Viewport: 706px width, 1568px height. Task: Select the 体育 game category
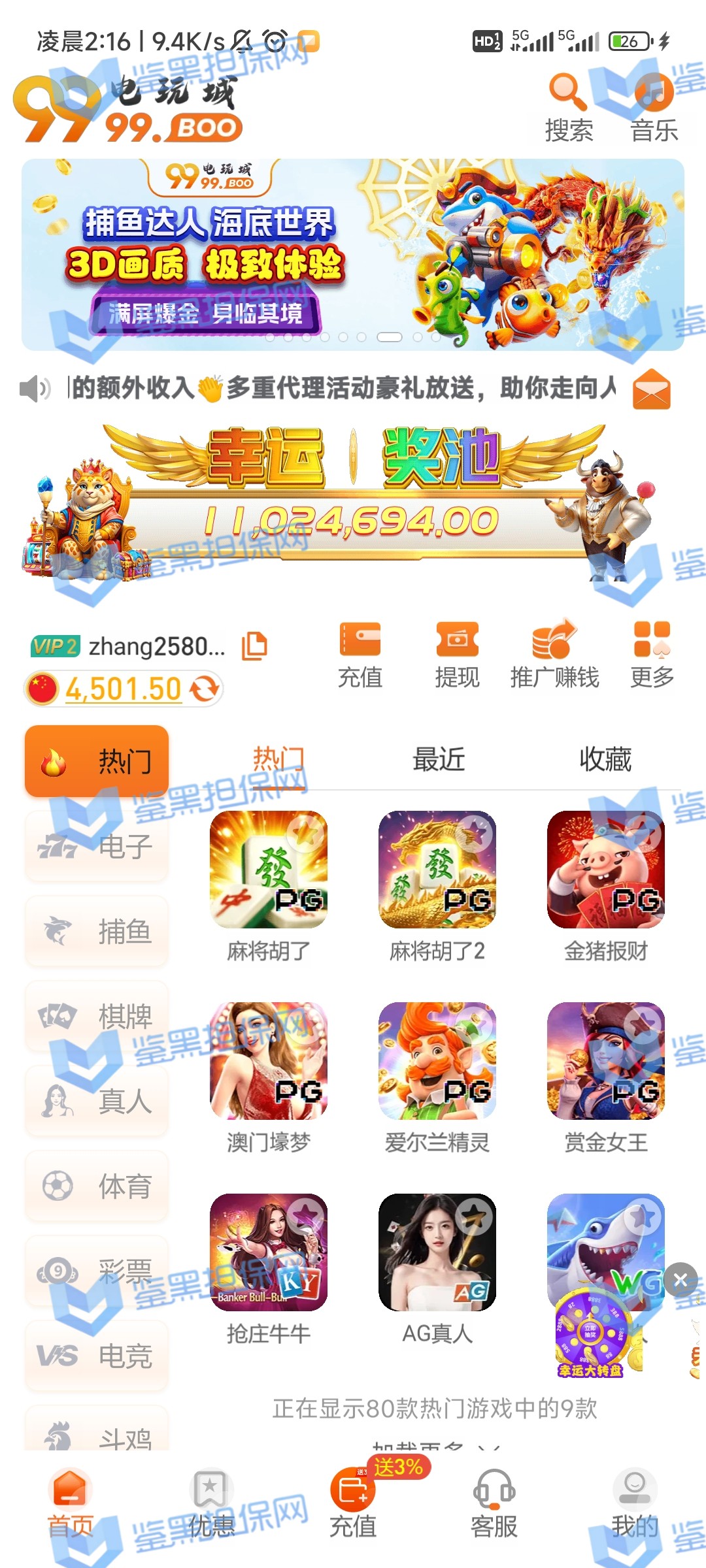pos(97,1186)
